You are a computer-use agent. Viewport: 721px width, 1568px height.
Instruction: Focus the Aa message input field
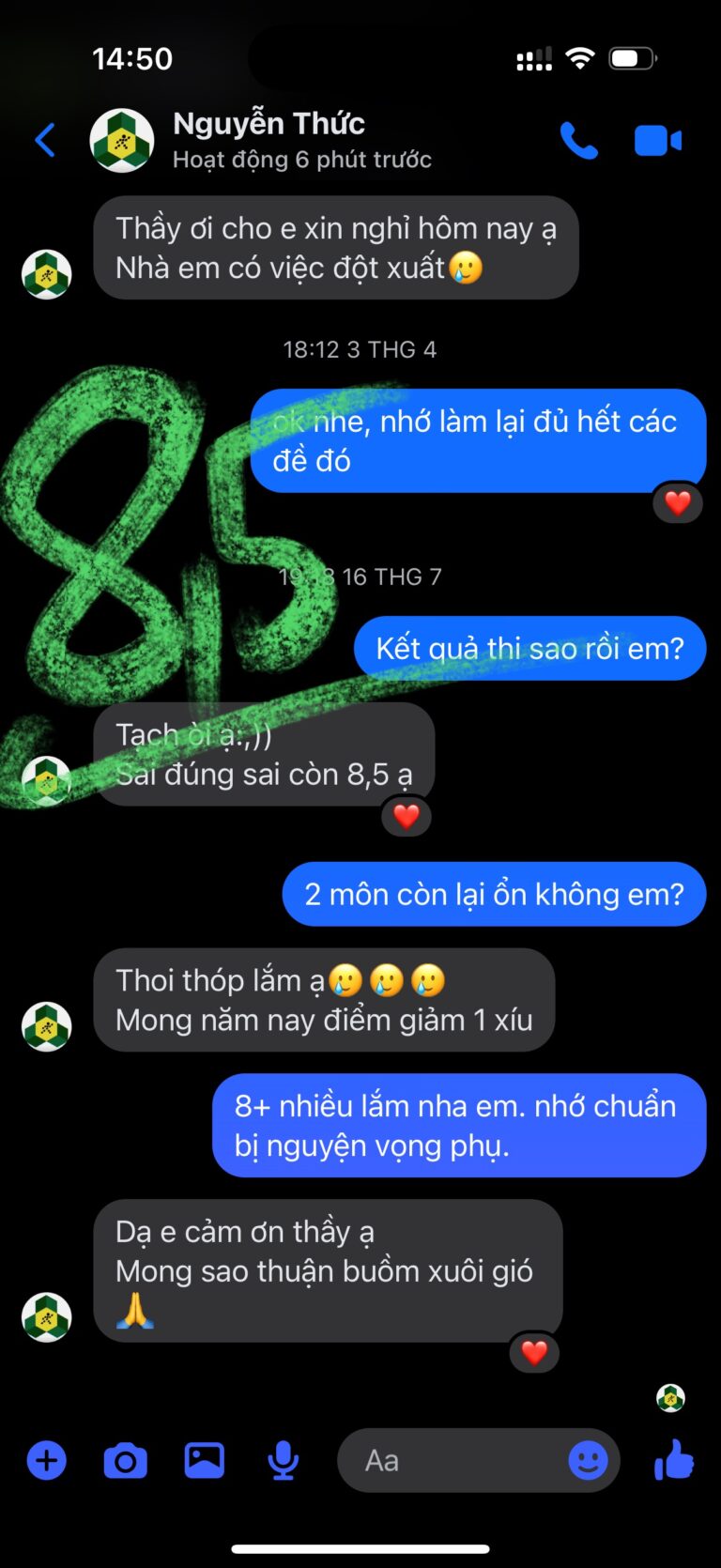[x=451, y=1461]
